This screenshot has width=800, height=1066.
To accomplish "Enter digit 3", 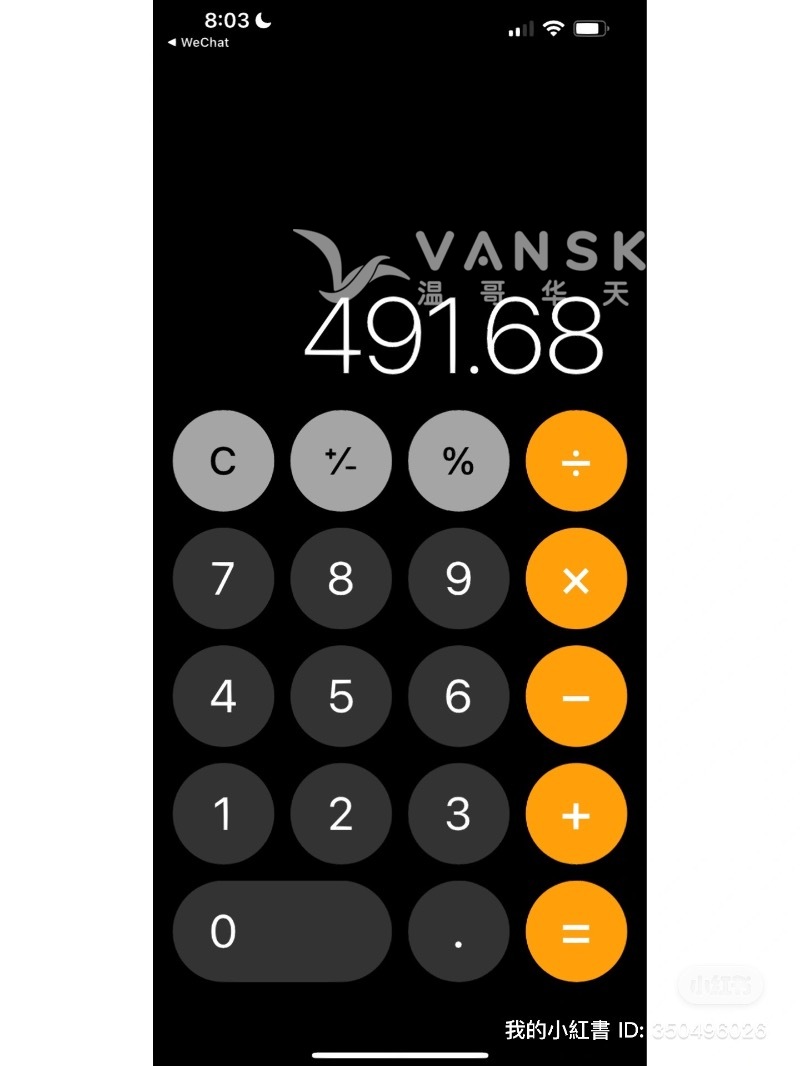I will 458,814.
